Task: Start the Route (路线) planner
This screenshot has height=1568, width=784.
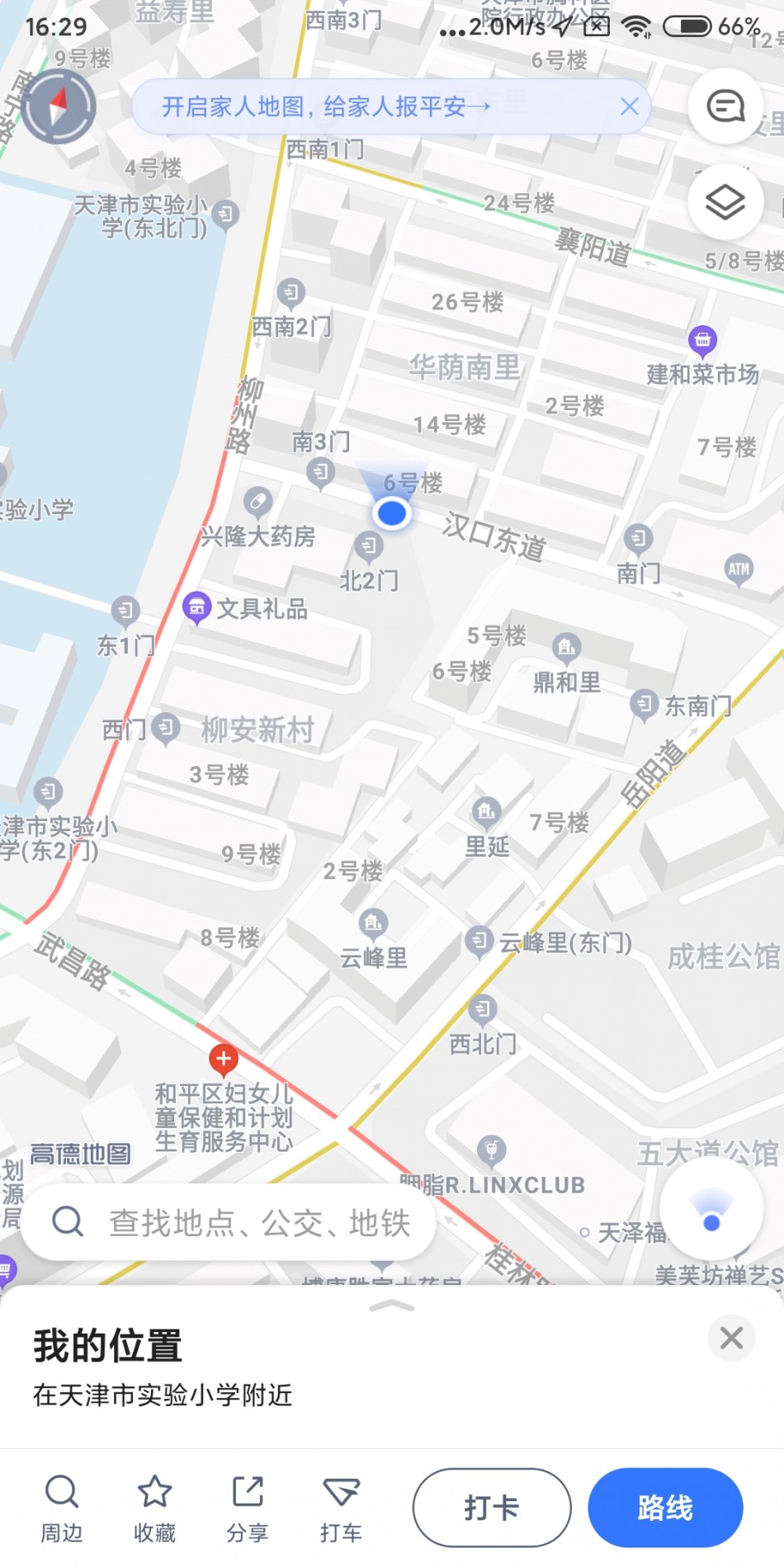Action: [664, 1507]
